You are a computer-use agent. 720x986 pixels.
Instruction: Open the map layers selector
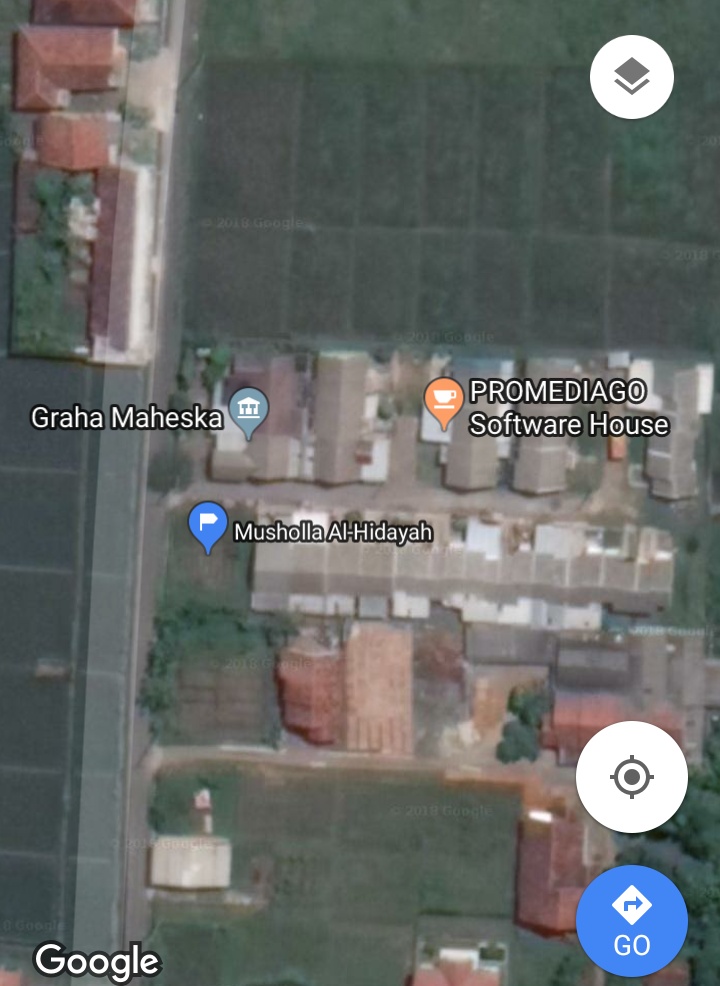(x=631, y=77)
